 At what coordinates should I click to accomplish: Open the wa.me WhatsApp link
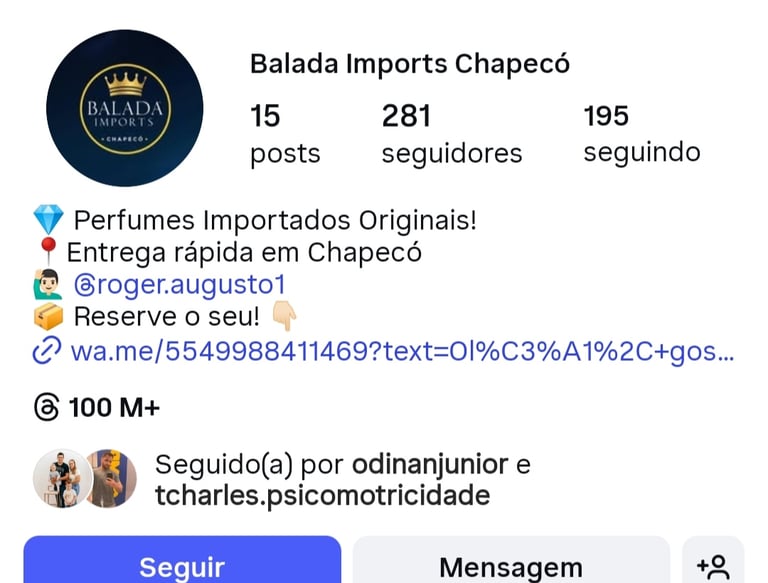point(400,352)
